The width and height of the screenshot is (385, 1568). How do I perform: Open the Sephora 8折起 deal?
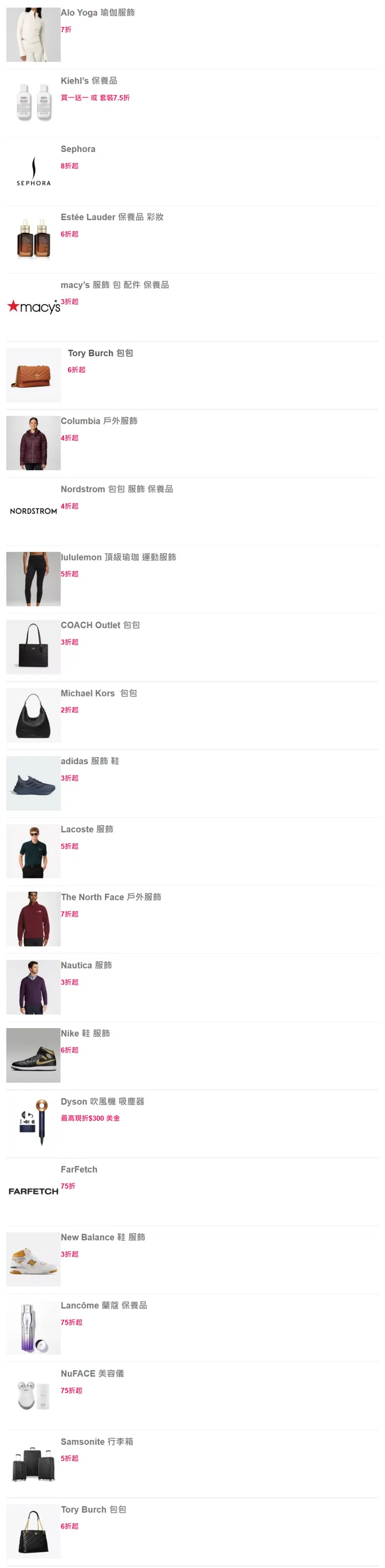pyautogui.click(x=78, y=149)
